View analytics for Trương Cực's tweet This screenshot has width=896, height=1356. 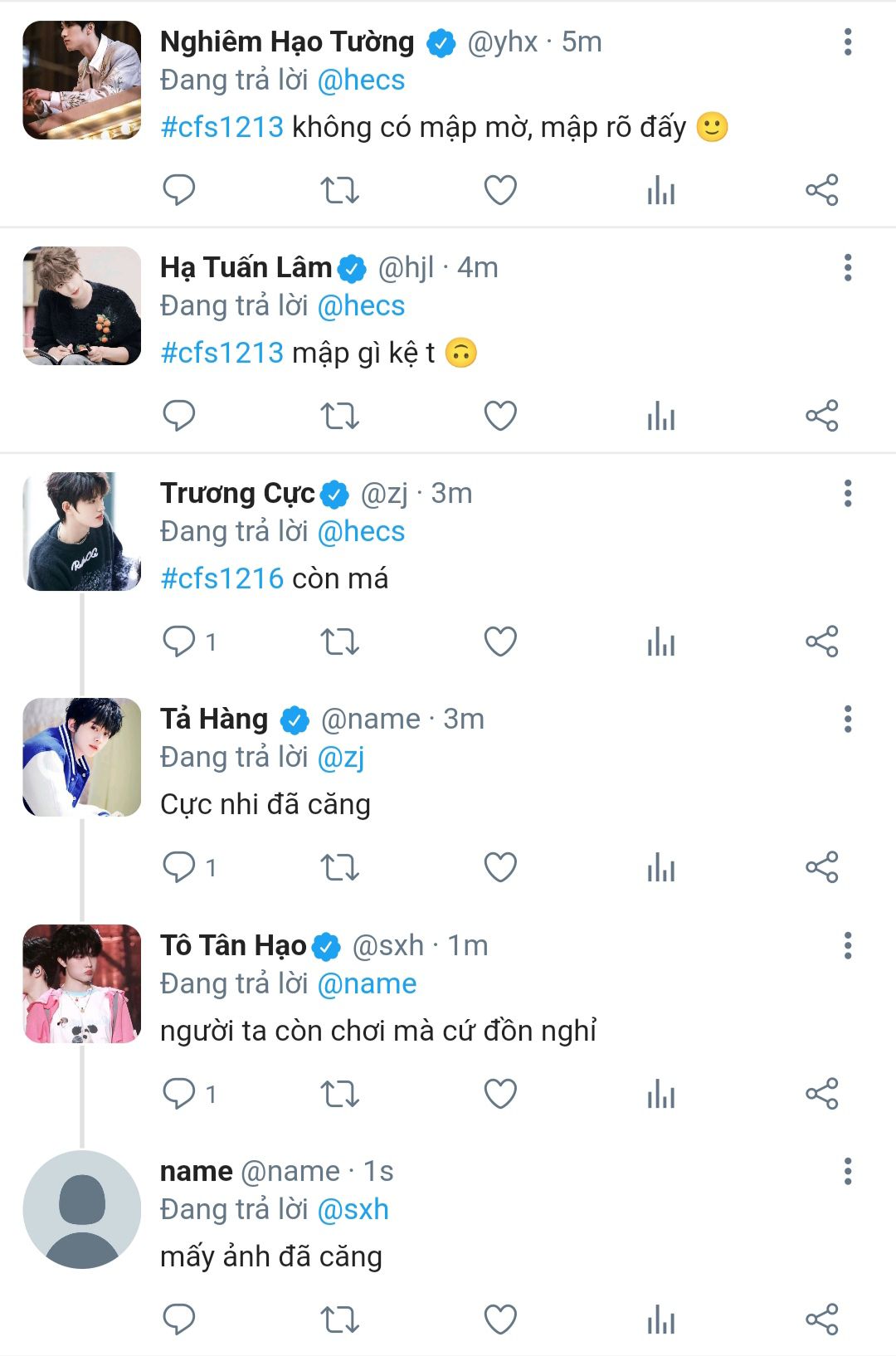[661, 641]
